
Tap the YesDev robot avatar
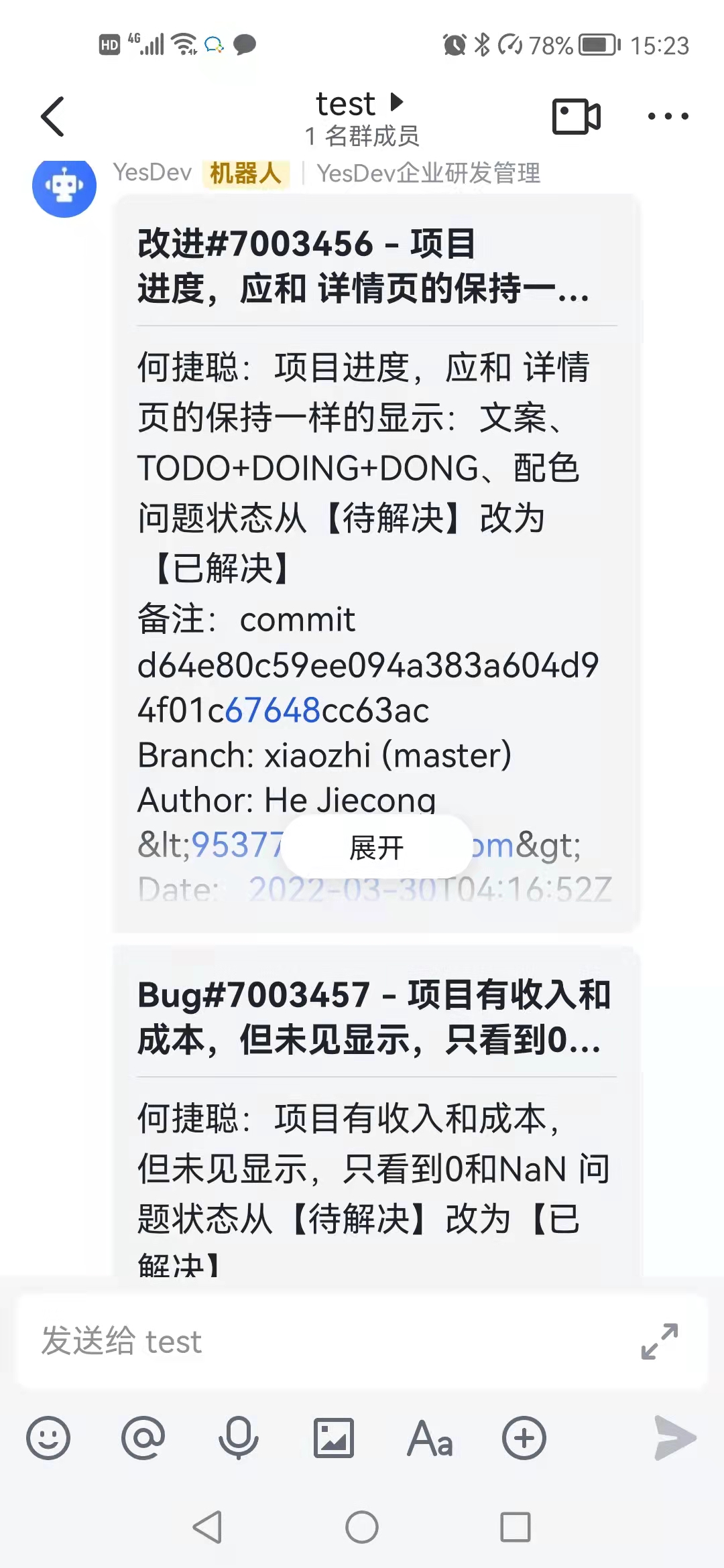pos(64,188)
